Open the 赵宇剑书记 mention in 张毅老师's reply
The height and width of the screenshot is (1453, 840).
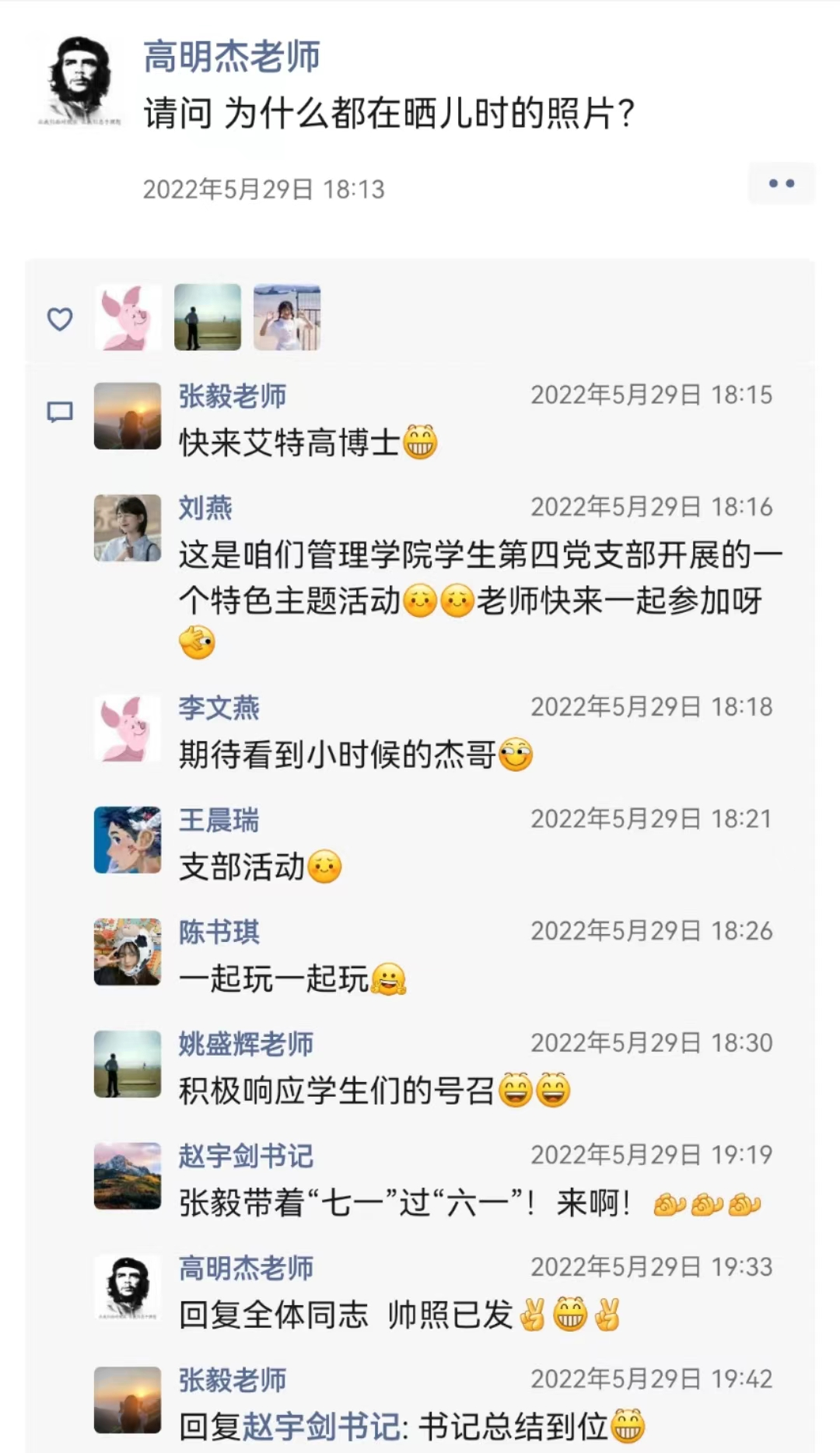tap(322, 1427)
